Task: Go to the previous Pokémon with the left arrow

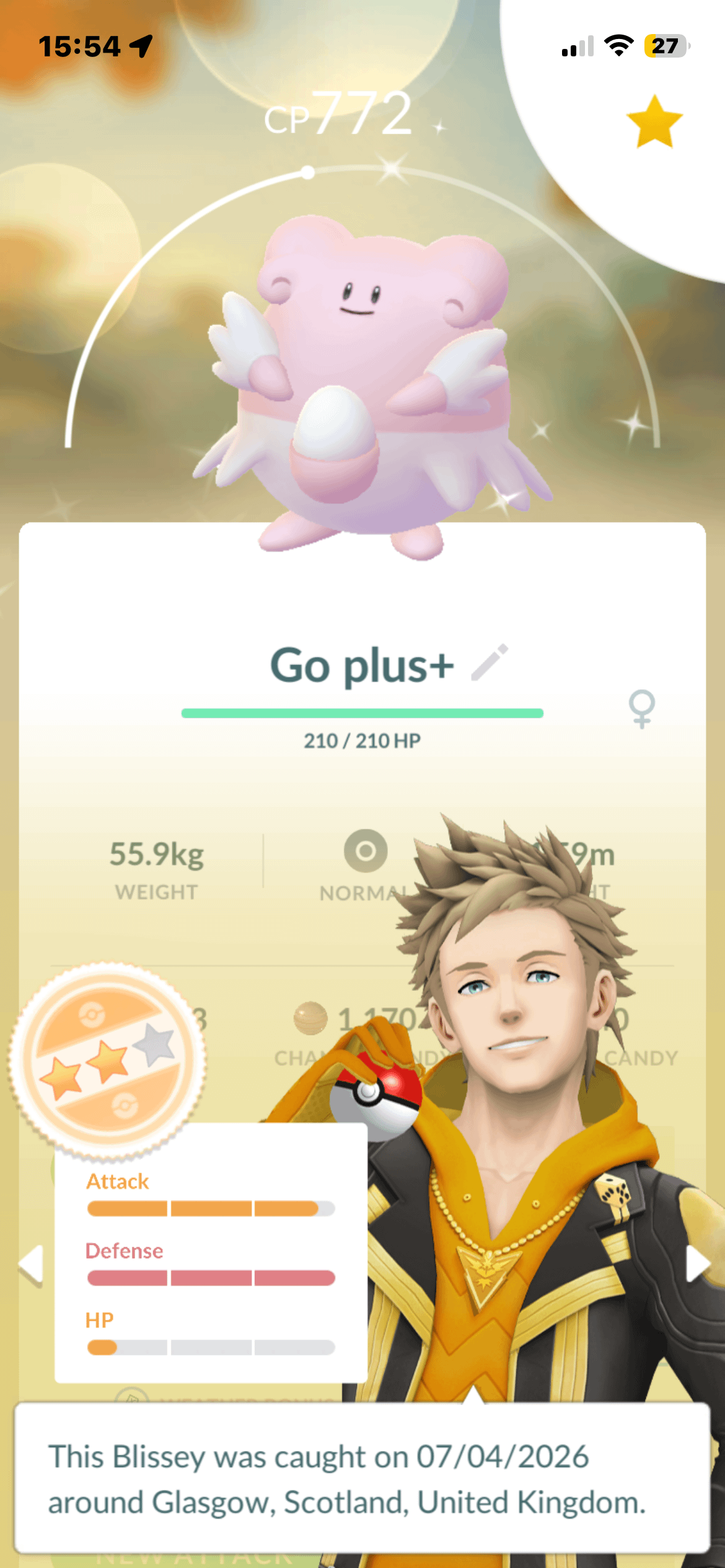Action: [31, 1263]
